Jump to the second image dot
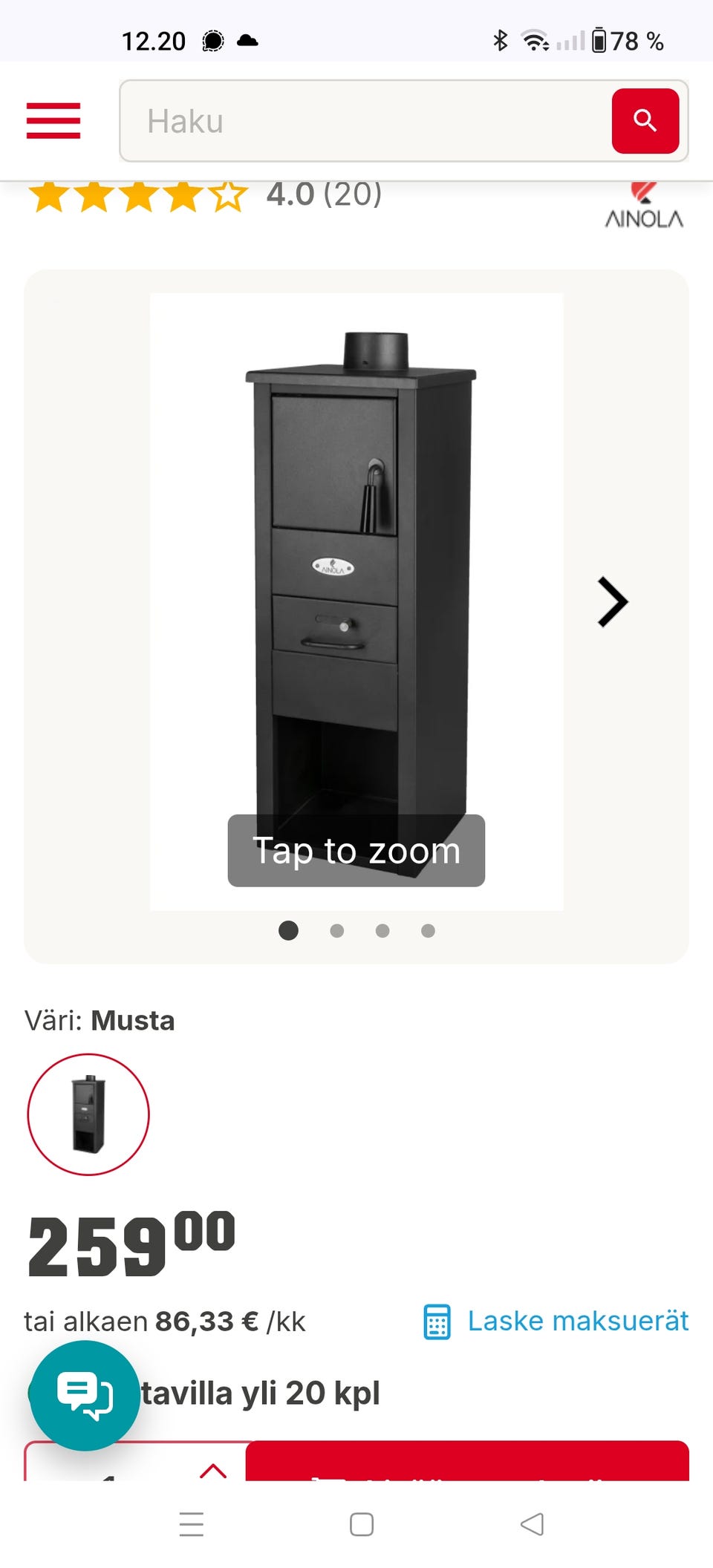Screen dimensions: 713x1568 336,930
